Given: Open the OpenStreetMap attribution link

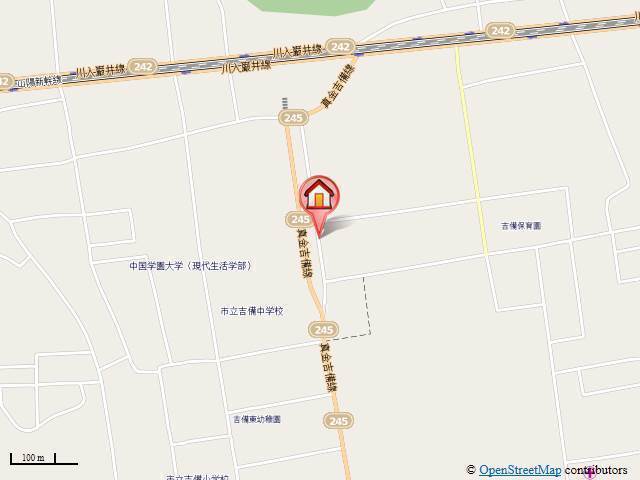Looking at the screenshot, I should point(520,470).
